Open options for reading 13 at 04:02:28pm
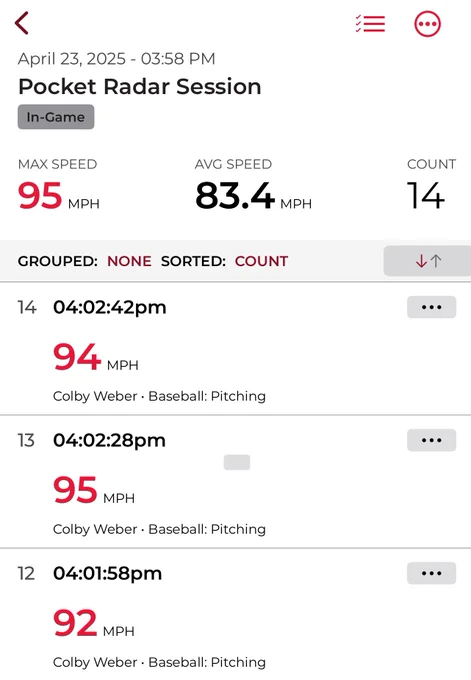Screen dimensions: 471x680 coord(432,440)
